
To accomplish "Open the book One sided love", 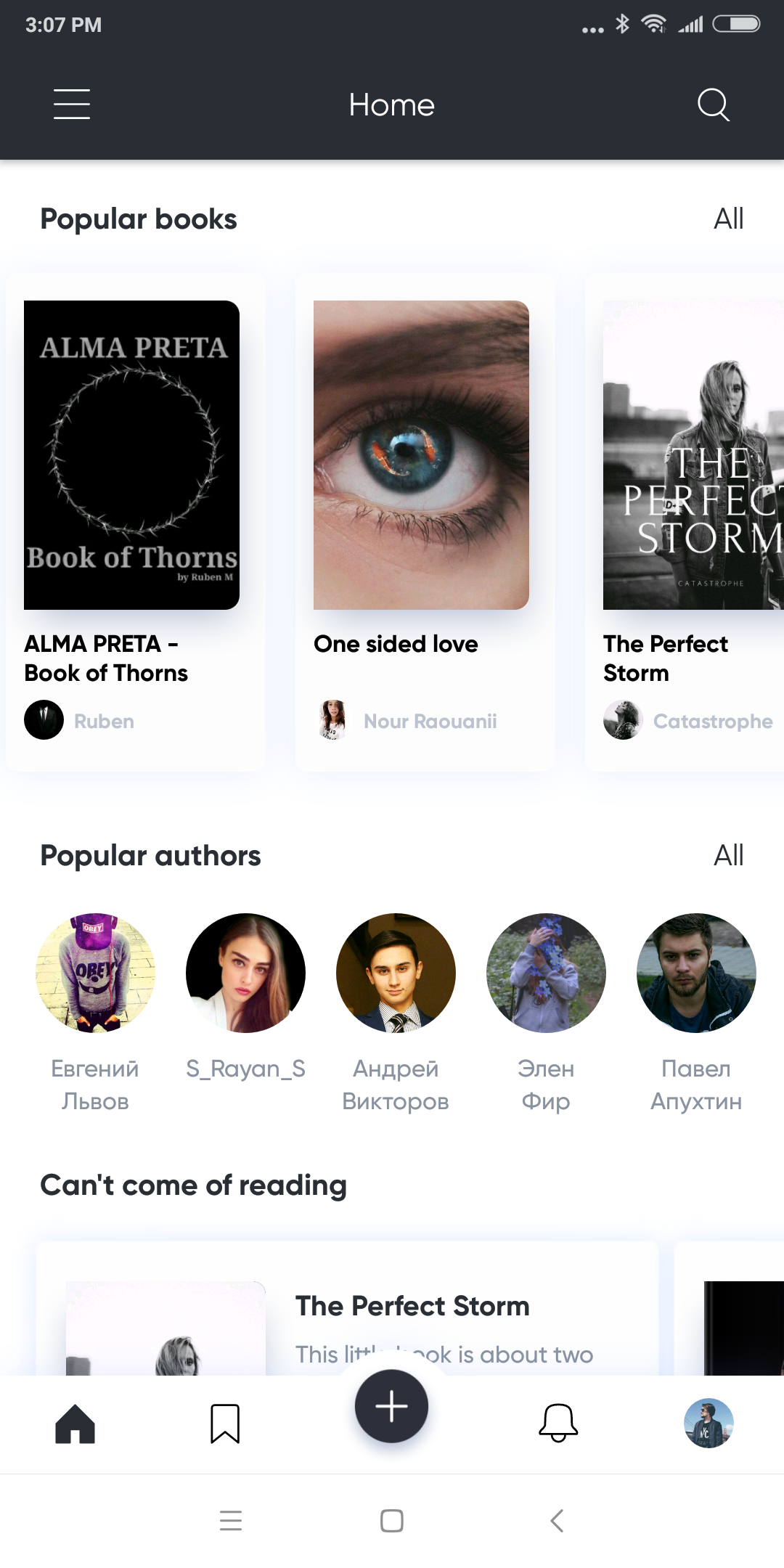I will tap(421, 454).
